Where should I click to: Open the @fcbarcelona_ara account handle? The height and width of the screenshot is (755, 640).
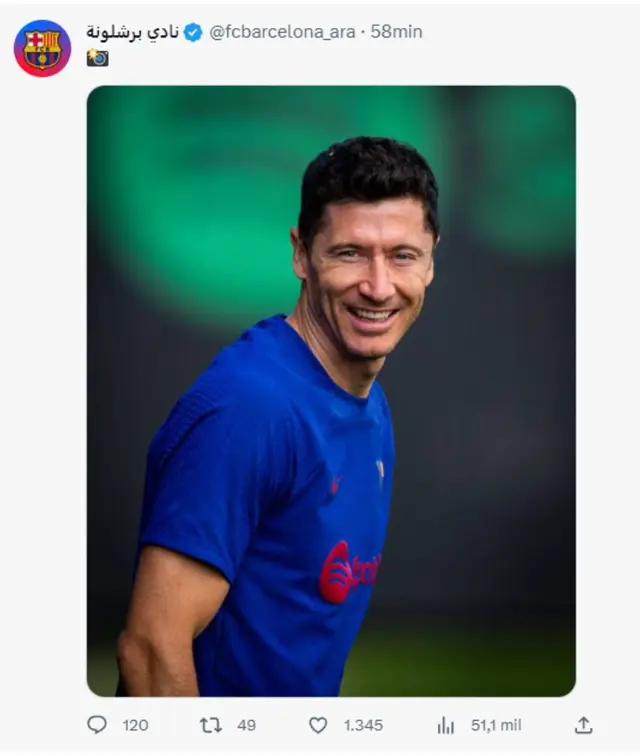pyautogui.click(x=283, y=32)
